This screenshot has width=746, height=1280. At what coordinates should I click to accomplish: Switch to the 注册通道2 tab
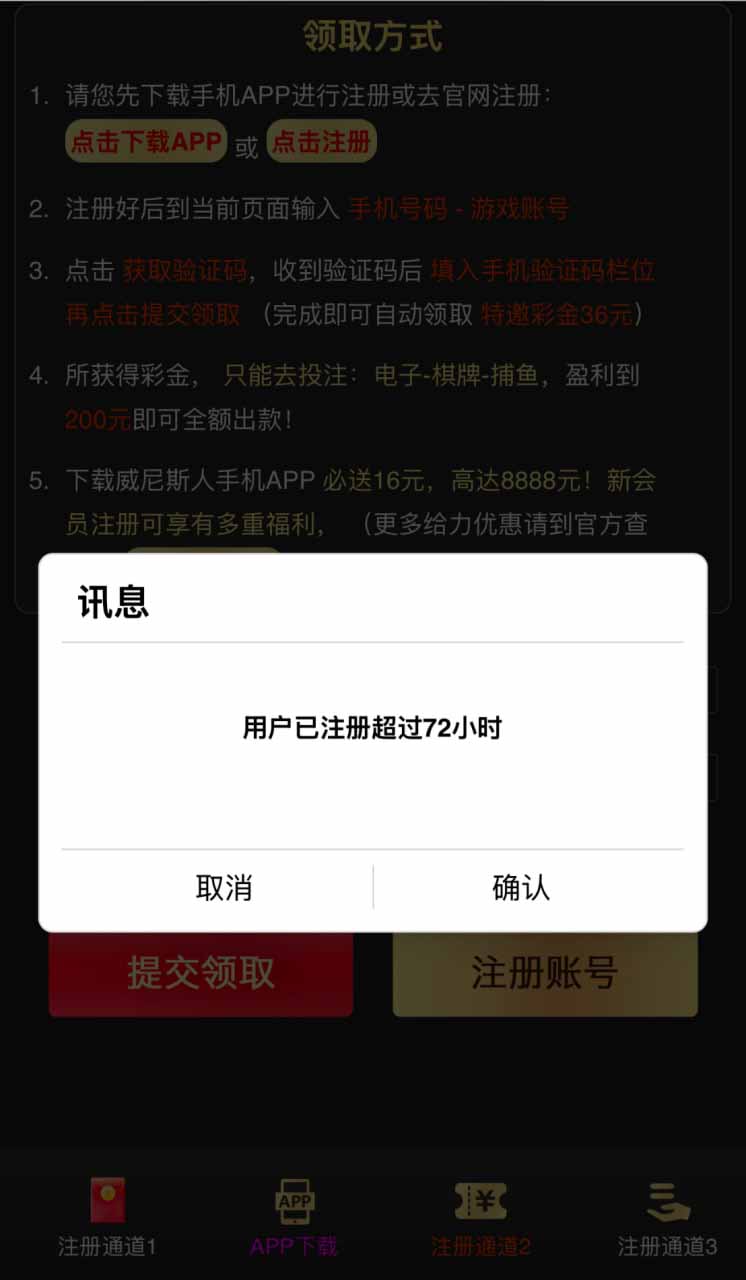click(x=480, y=1217)
